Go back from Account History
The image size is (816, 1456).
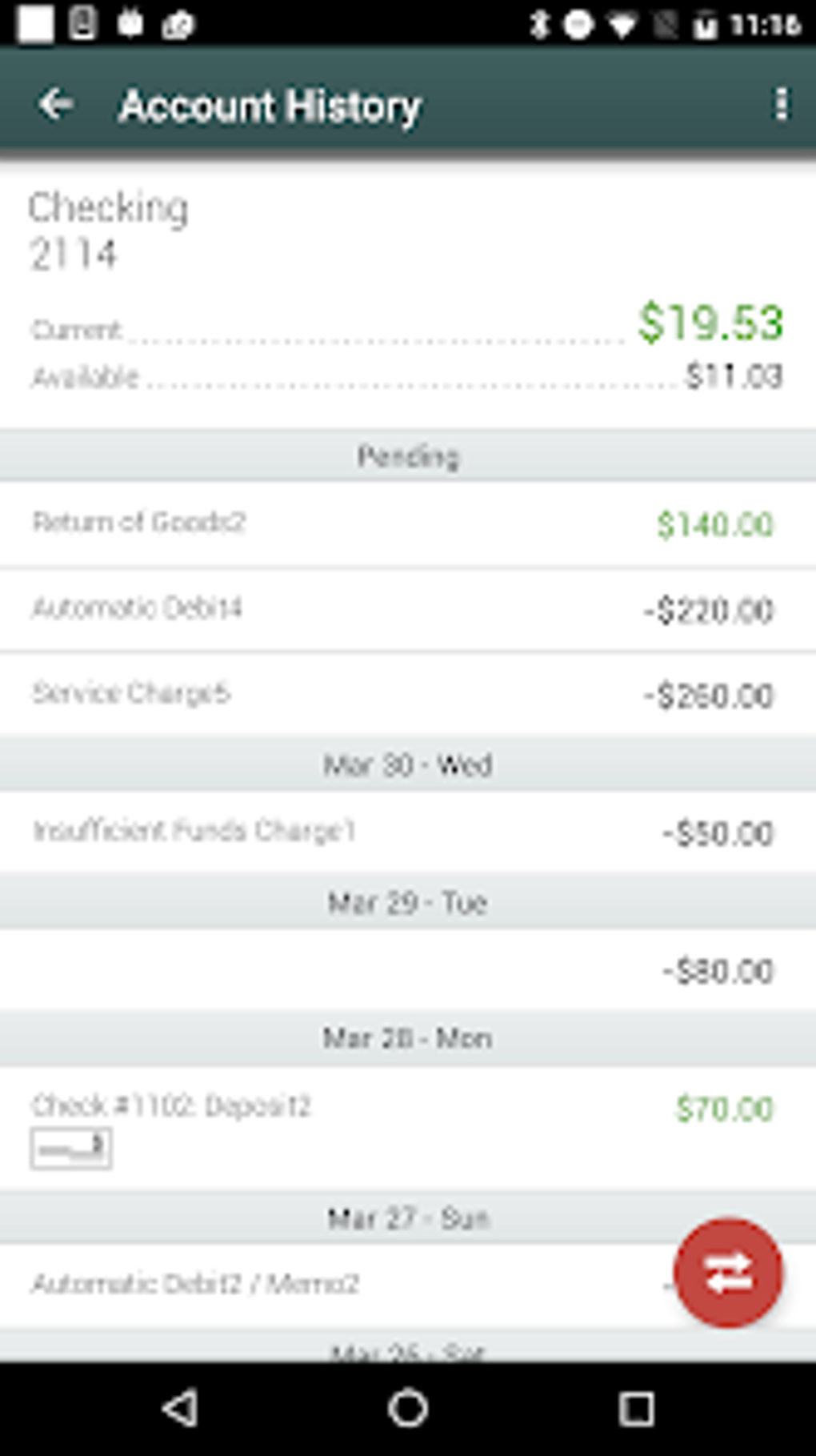coord(56,104)
